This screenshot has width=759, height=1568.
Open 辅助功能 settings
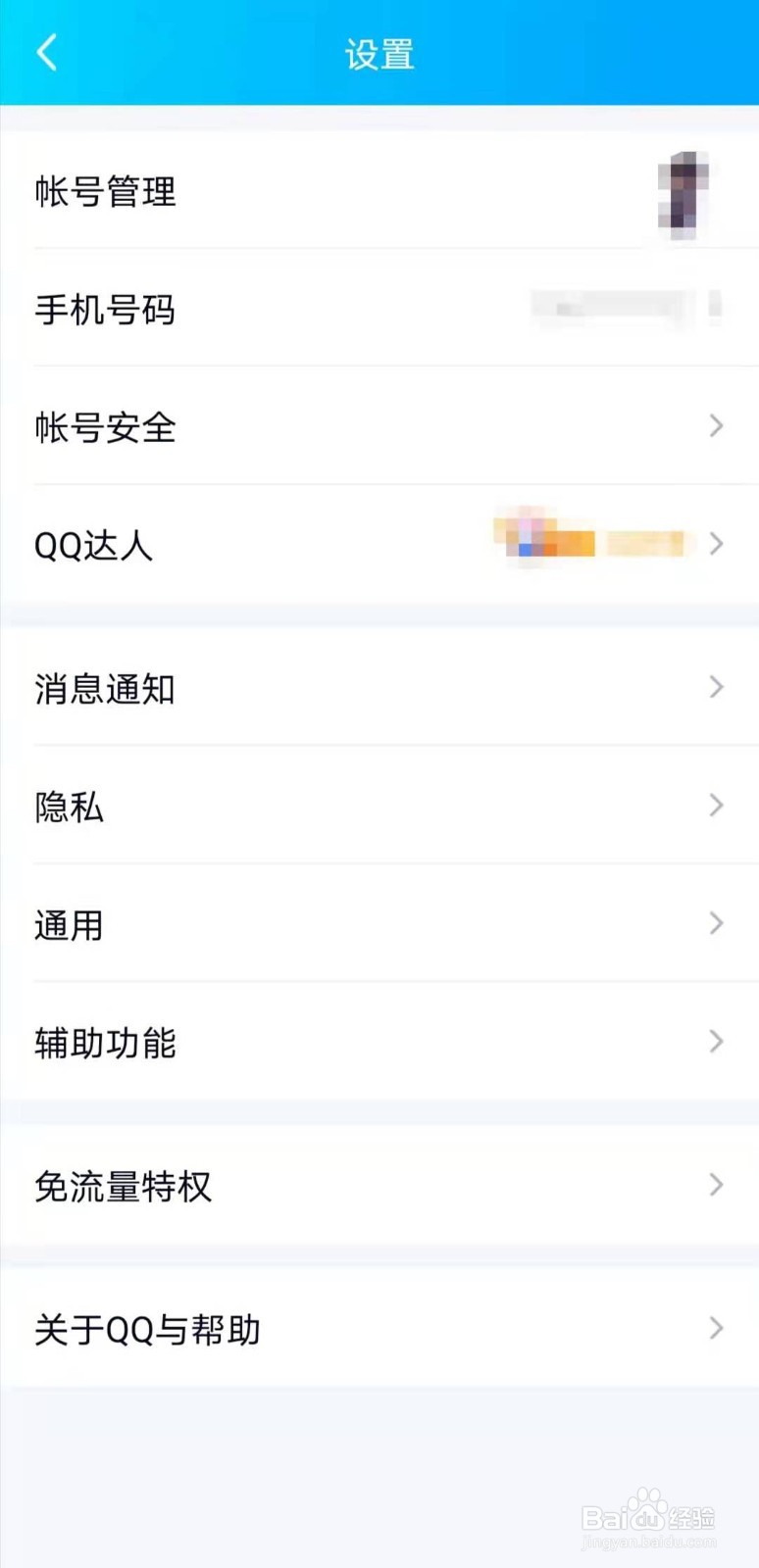click(x=379, y=1042)
